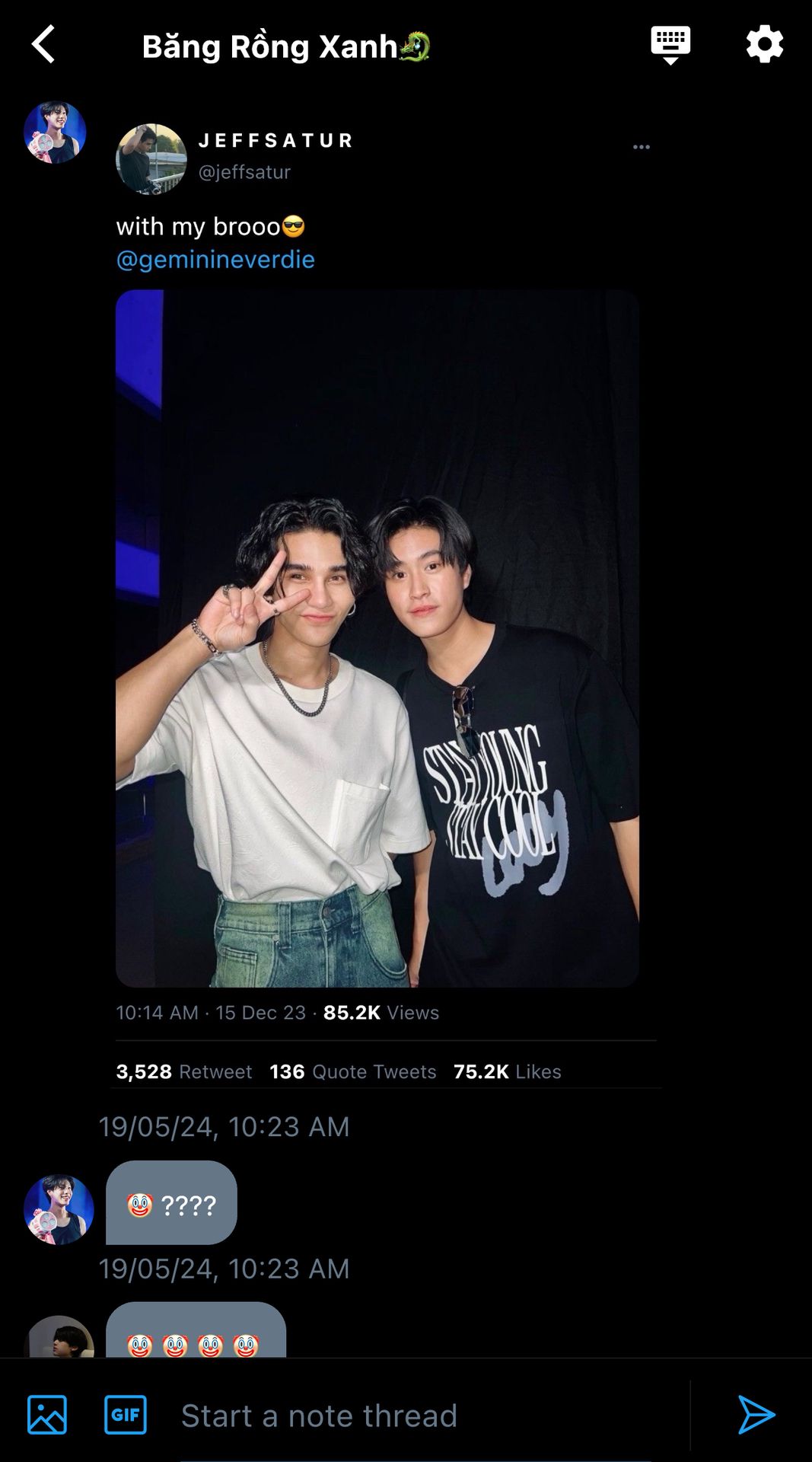Viewport: 812px width, 1462px height.
Task: Hide keyboard with the keyboard icon
Action: click(x=670, y=45)
